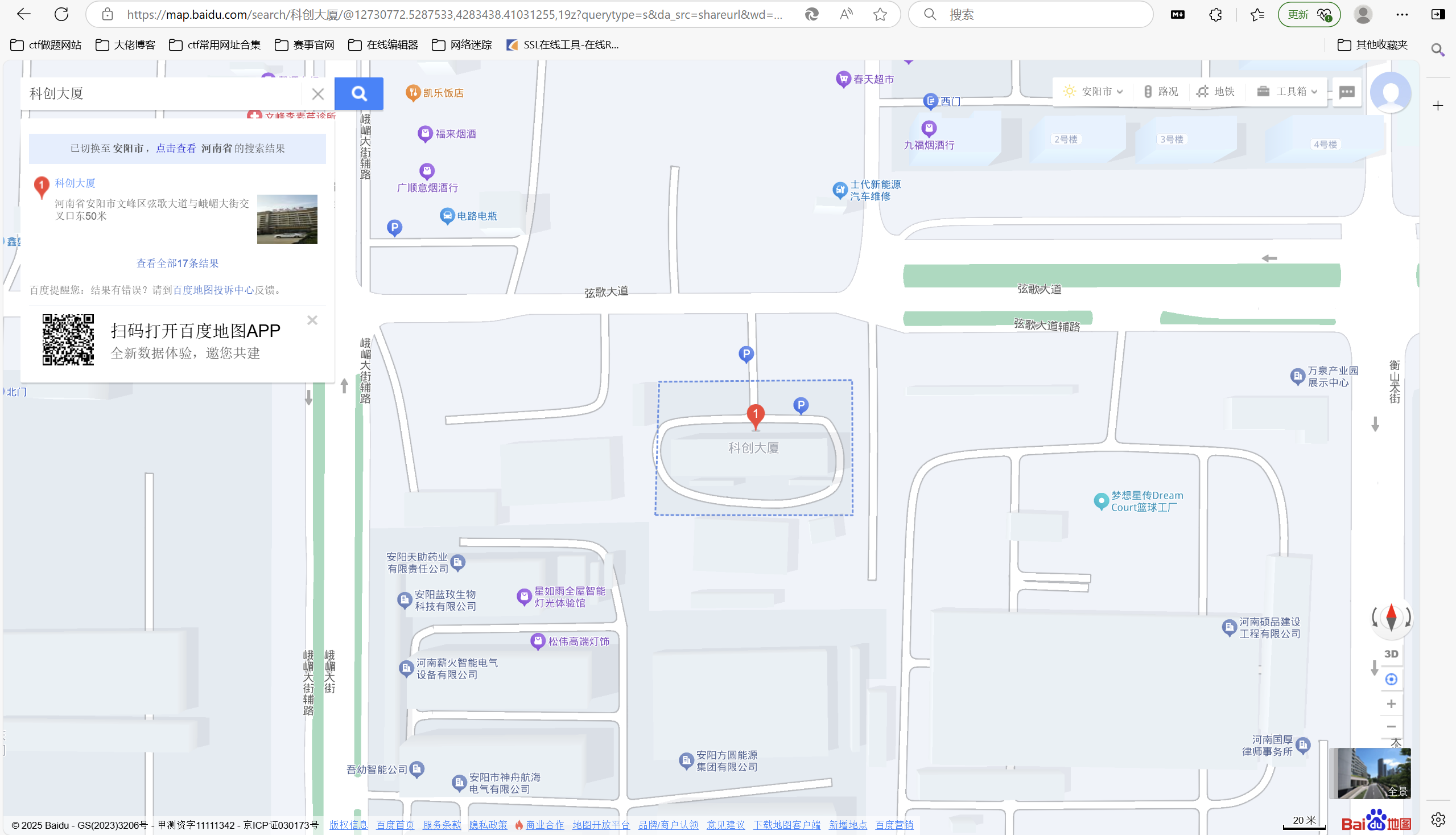The image size is (1456, 835).
Task: Dismiss the QR code app banner
Action: (x=312, y=320)
